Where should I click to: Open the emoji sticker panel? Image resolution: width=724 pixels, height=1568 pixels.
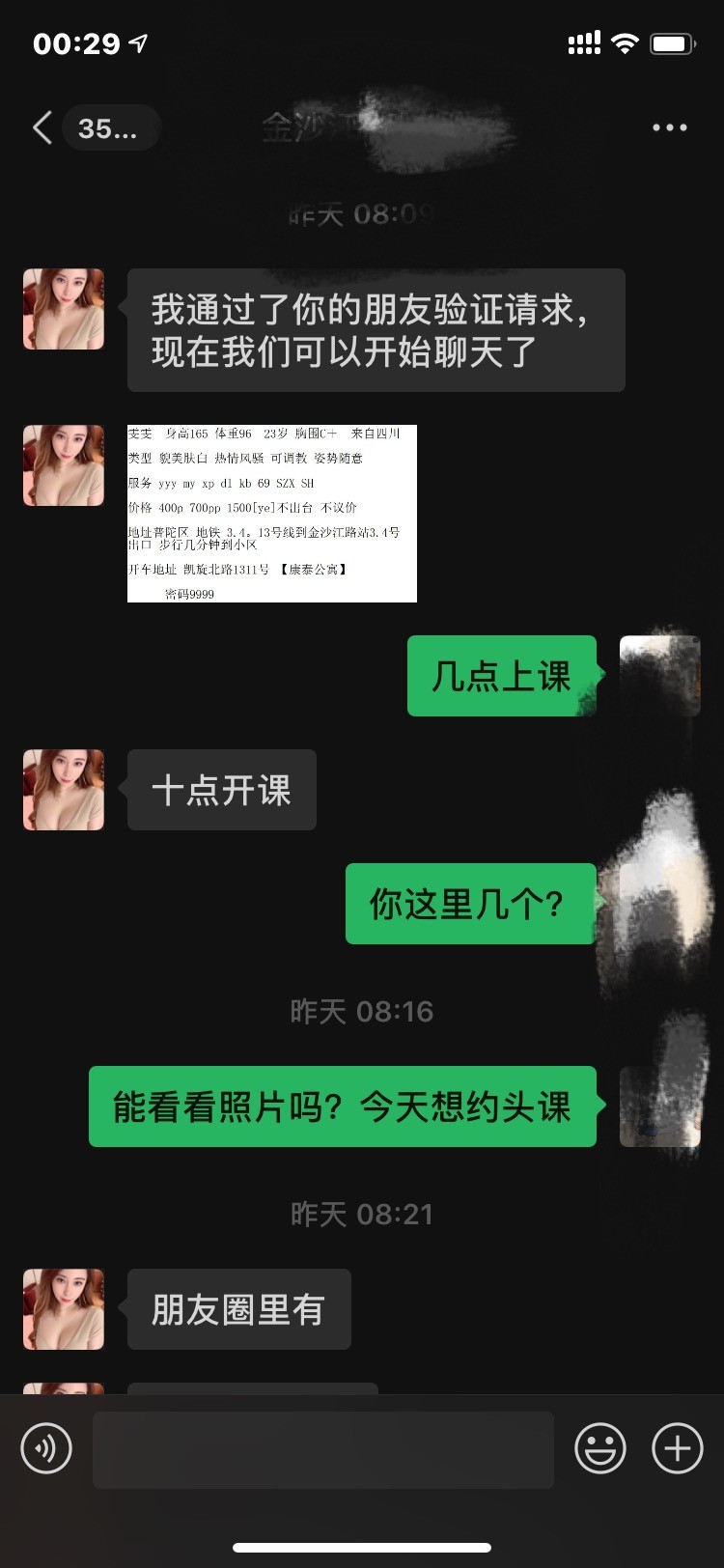(x=599, y=1448)
